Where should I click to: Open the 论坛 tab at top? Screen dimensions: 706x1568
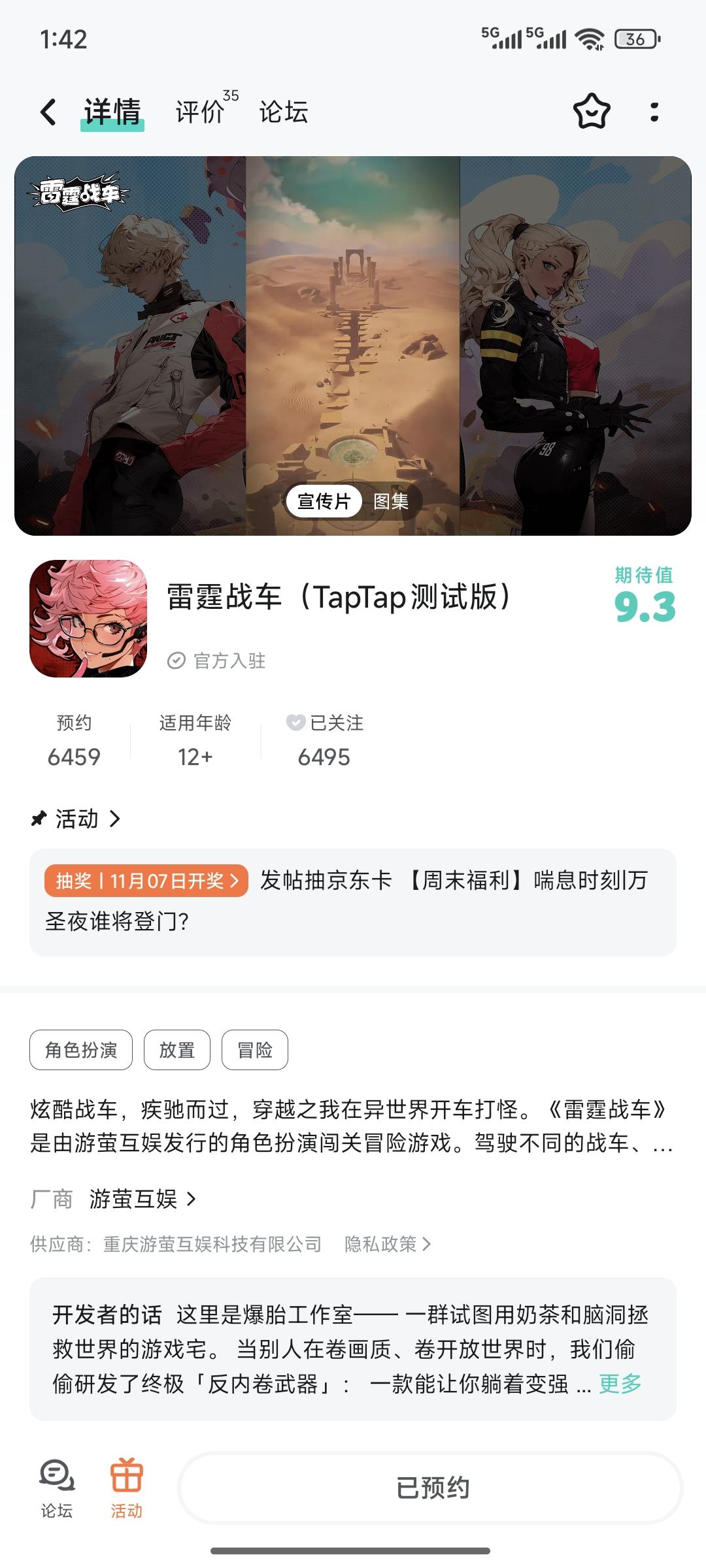284,112
